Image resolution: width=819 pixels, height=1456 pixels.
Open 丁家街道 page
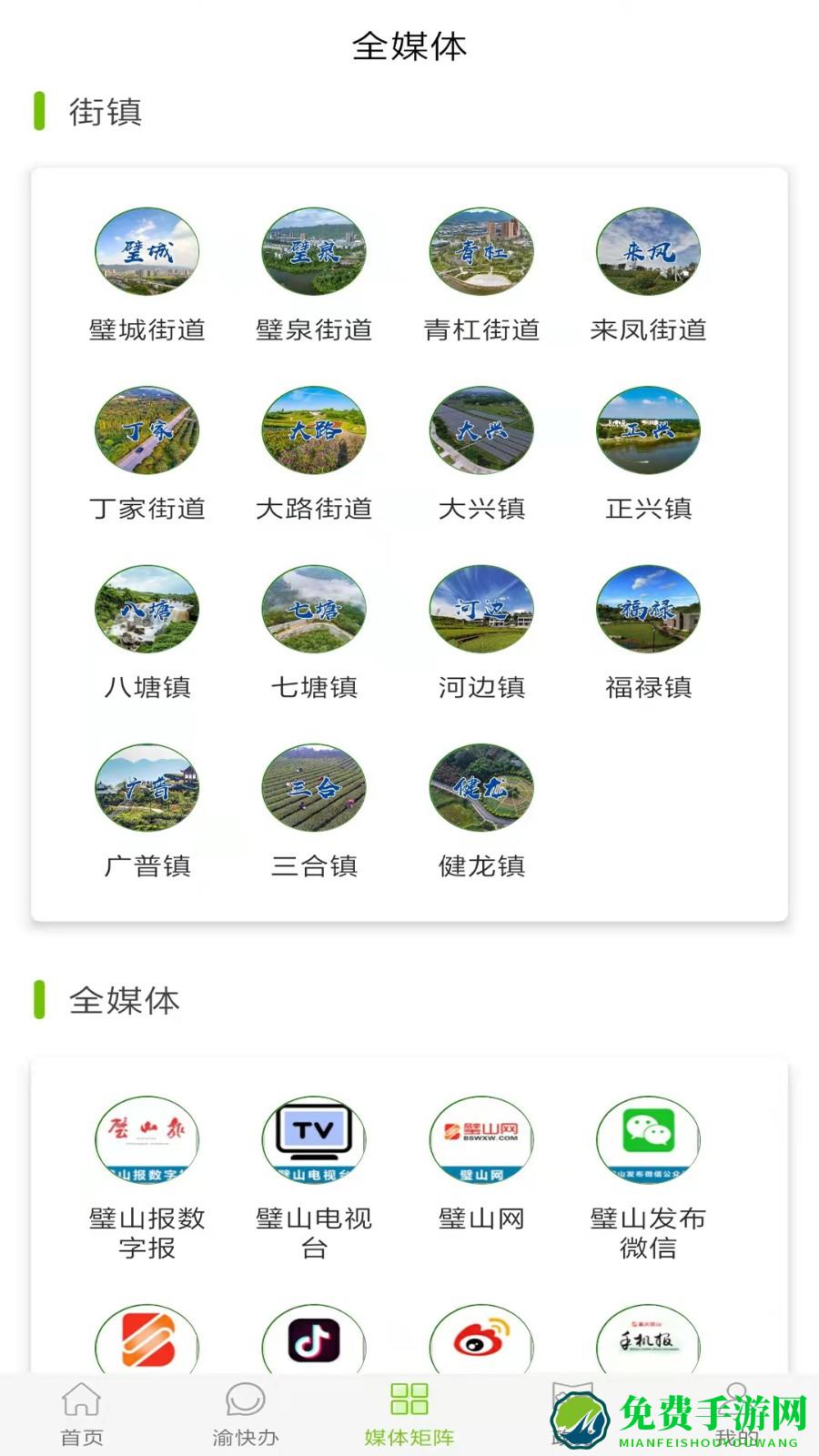(147, 431)
